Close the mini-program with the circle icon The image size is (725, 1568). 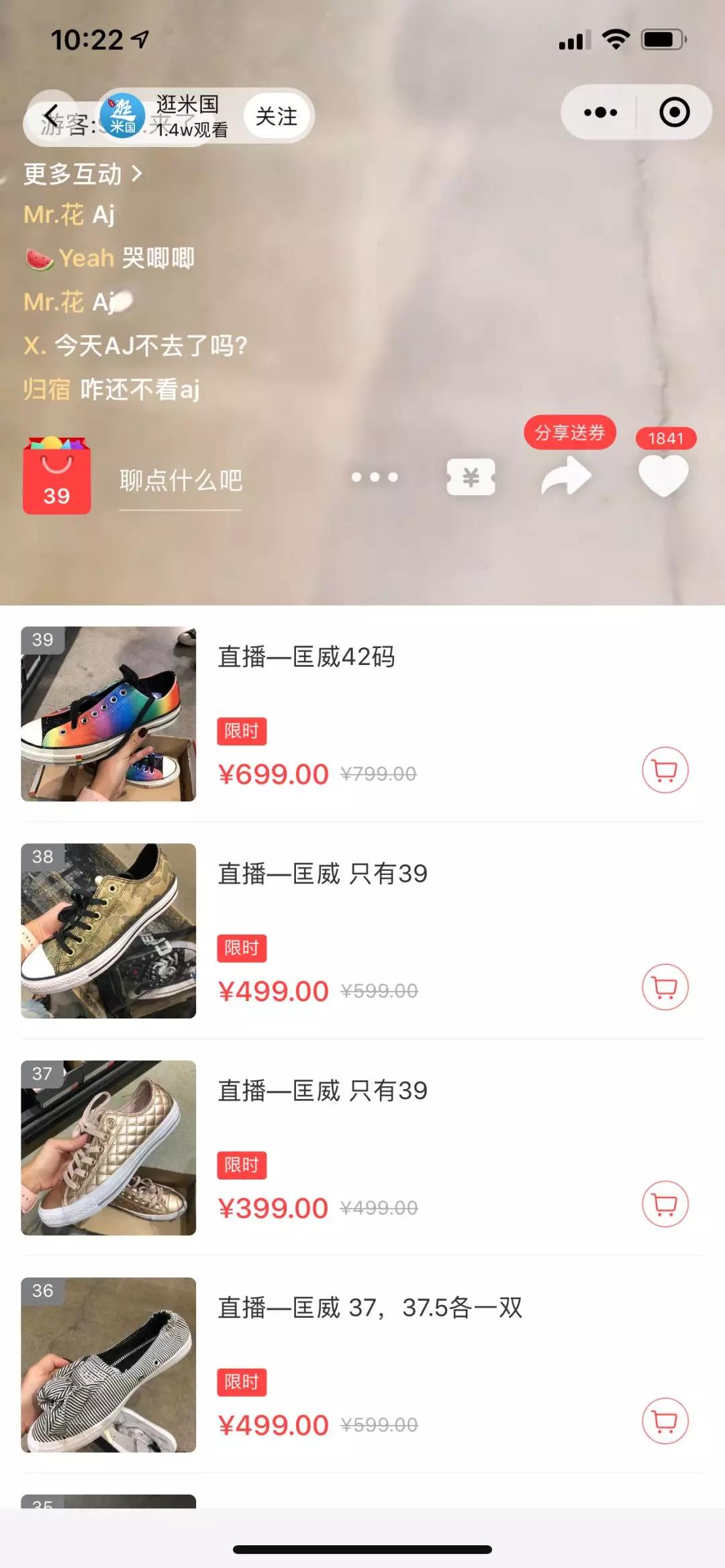click(x=674, y=113)
